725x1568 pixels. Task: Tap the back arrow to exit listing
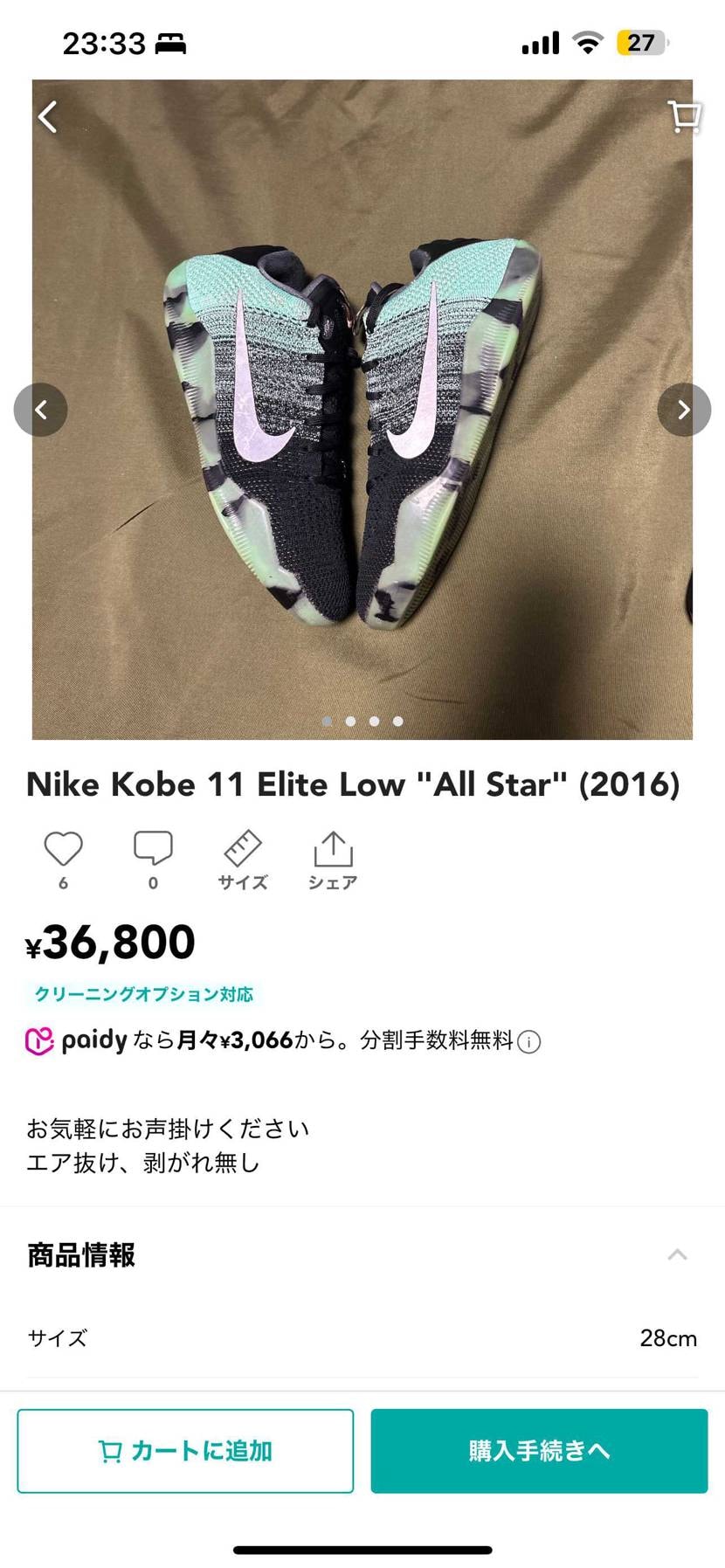(x=48, y=116)
